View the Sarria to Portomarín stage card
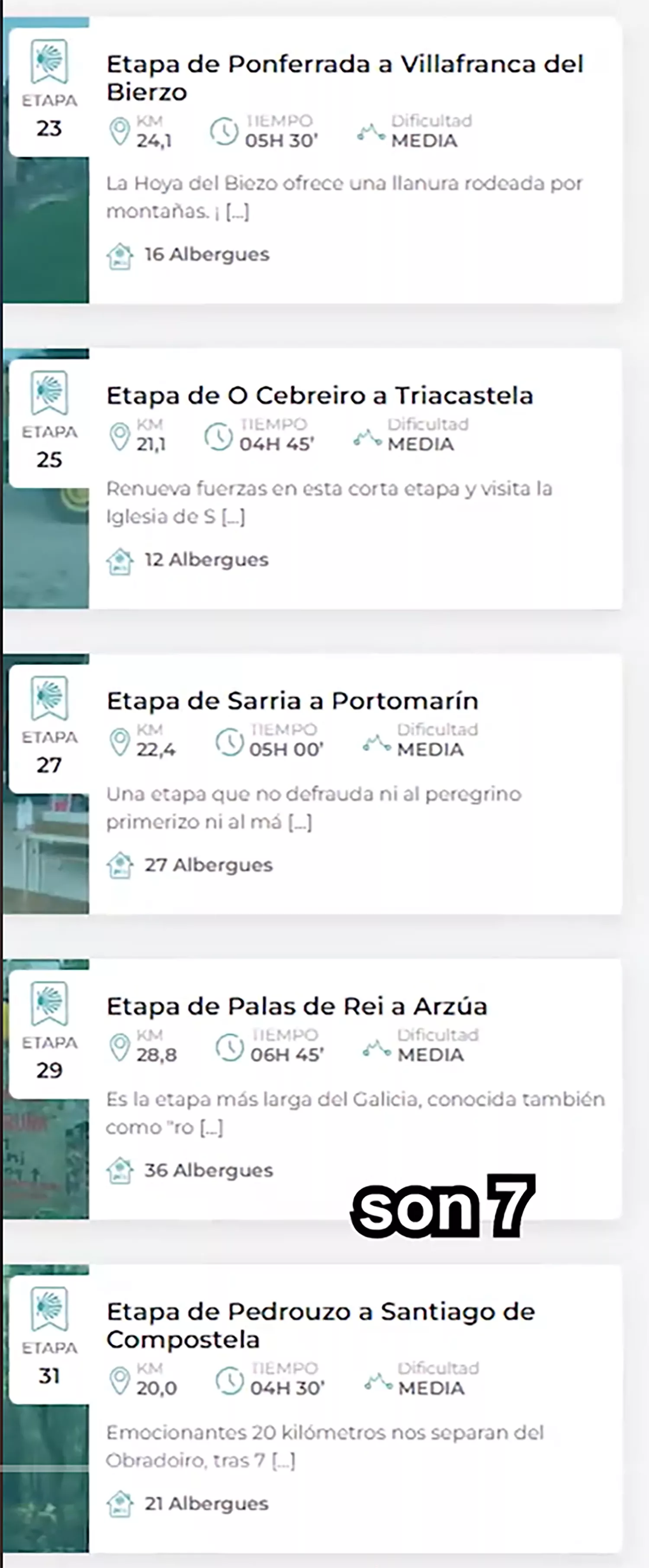Screen dimensions: 649x1568 coord(292,701)
